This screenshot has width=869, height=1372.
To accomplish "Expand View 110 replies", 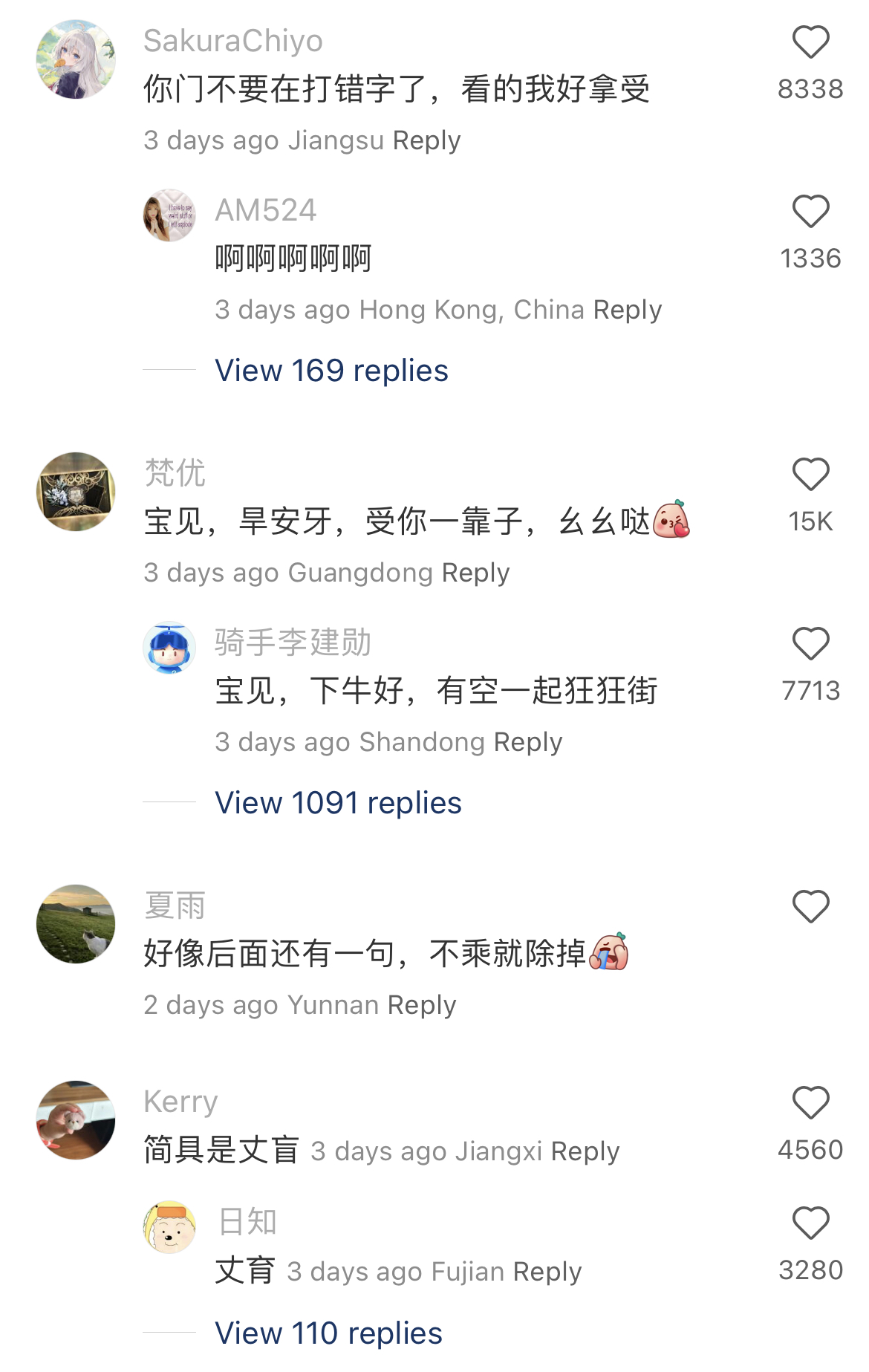I will click(x=328, y=1333).
